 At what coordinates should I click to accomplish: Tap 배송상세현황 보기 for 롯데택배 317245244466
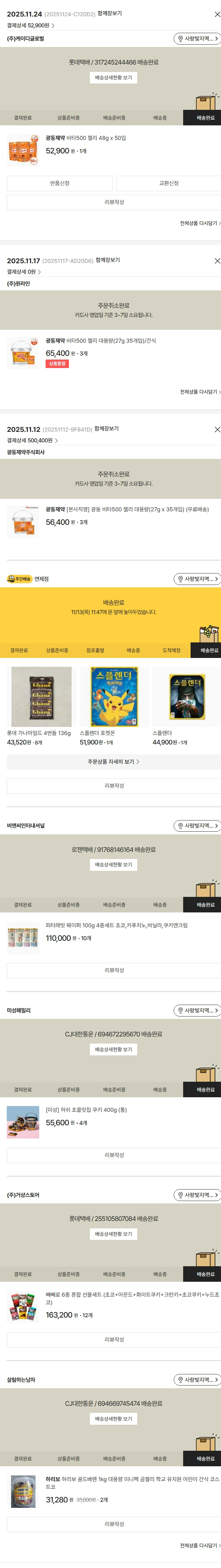coord(113,78)
